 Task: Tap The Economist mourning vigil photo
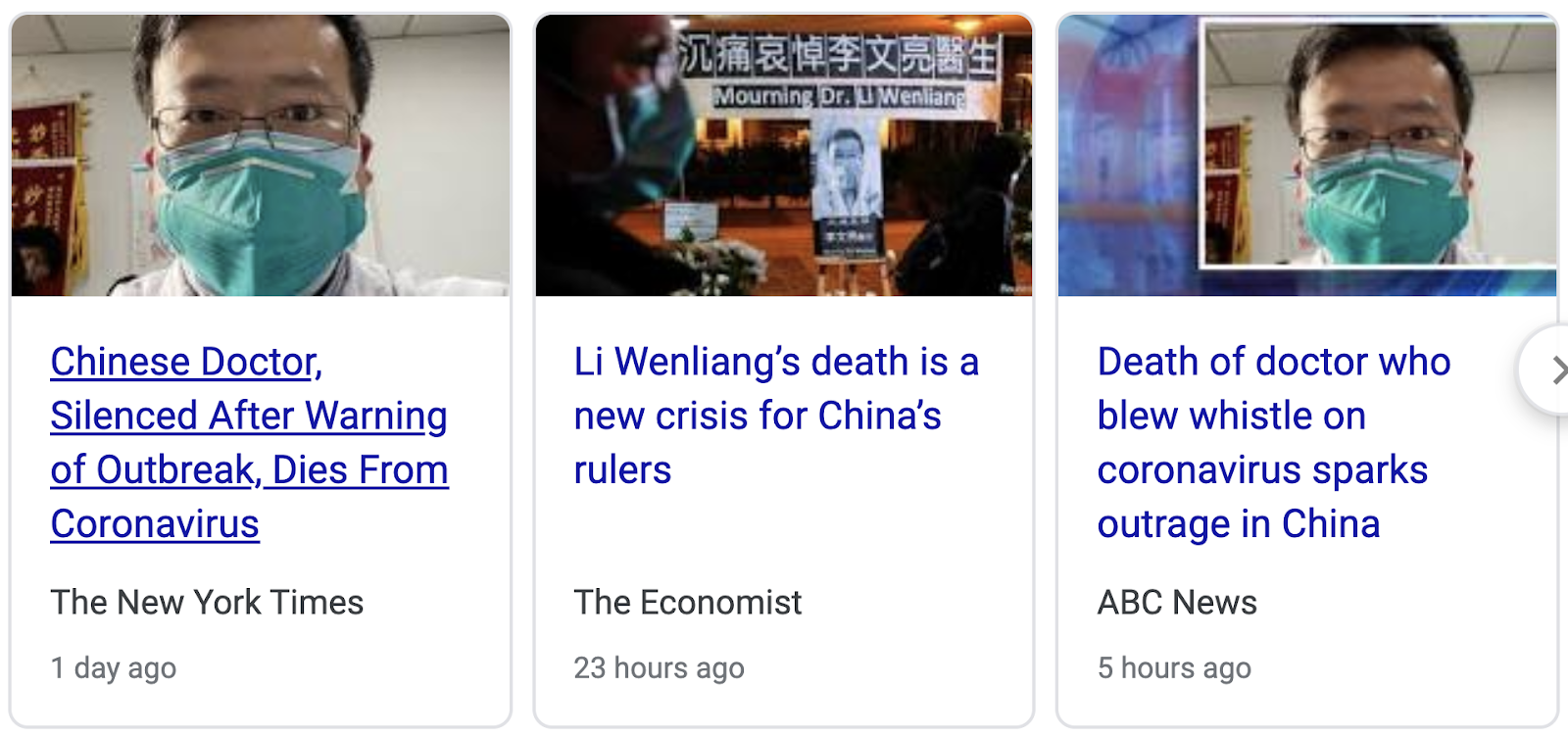(x=784, y=157)
